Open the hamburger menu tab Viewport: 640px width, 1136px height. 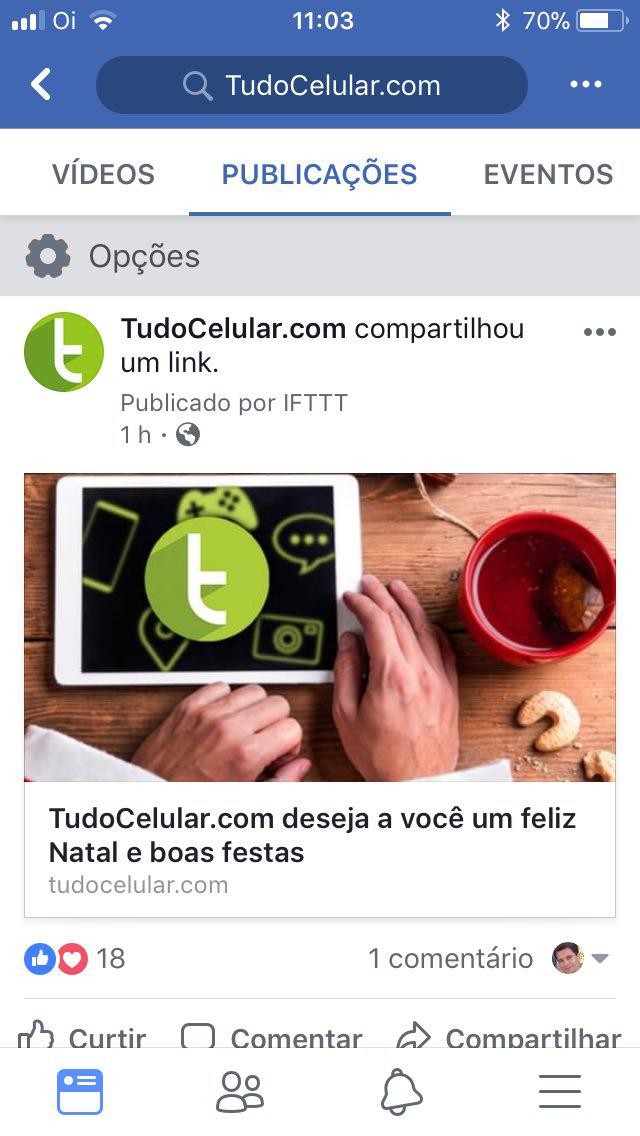[x=560, y=1092]
